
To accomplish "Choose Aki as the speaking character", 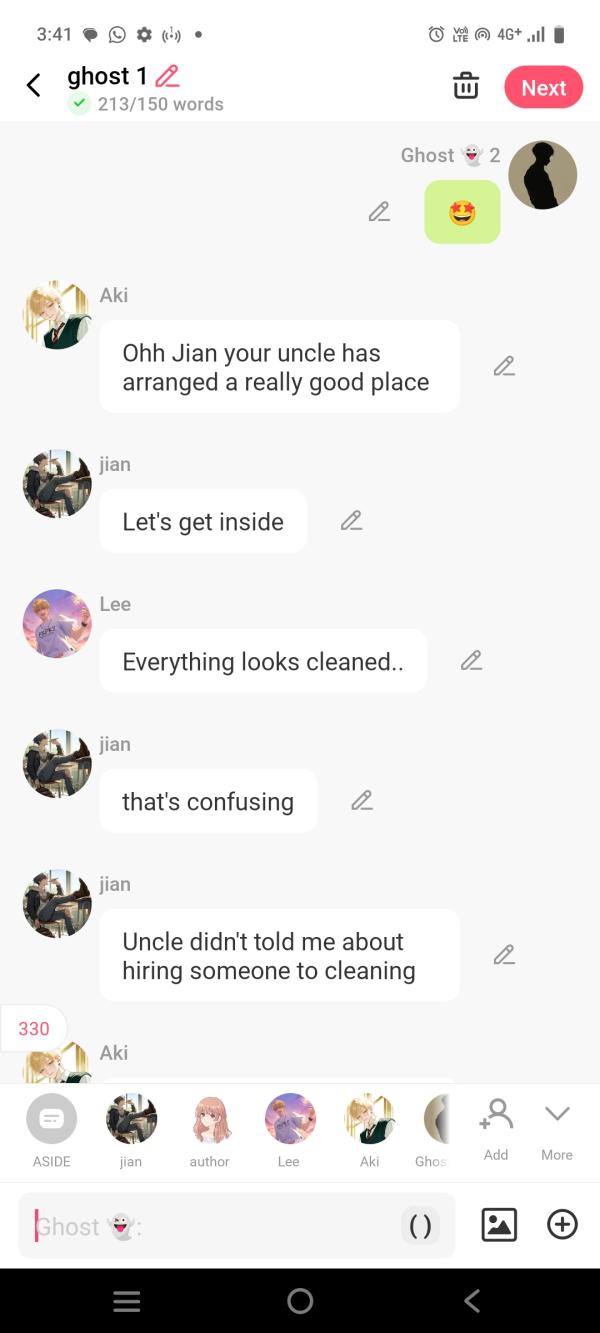I will pos(369,1130).
